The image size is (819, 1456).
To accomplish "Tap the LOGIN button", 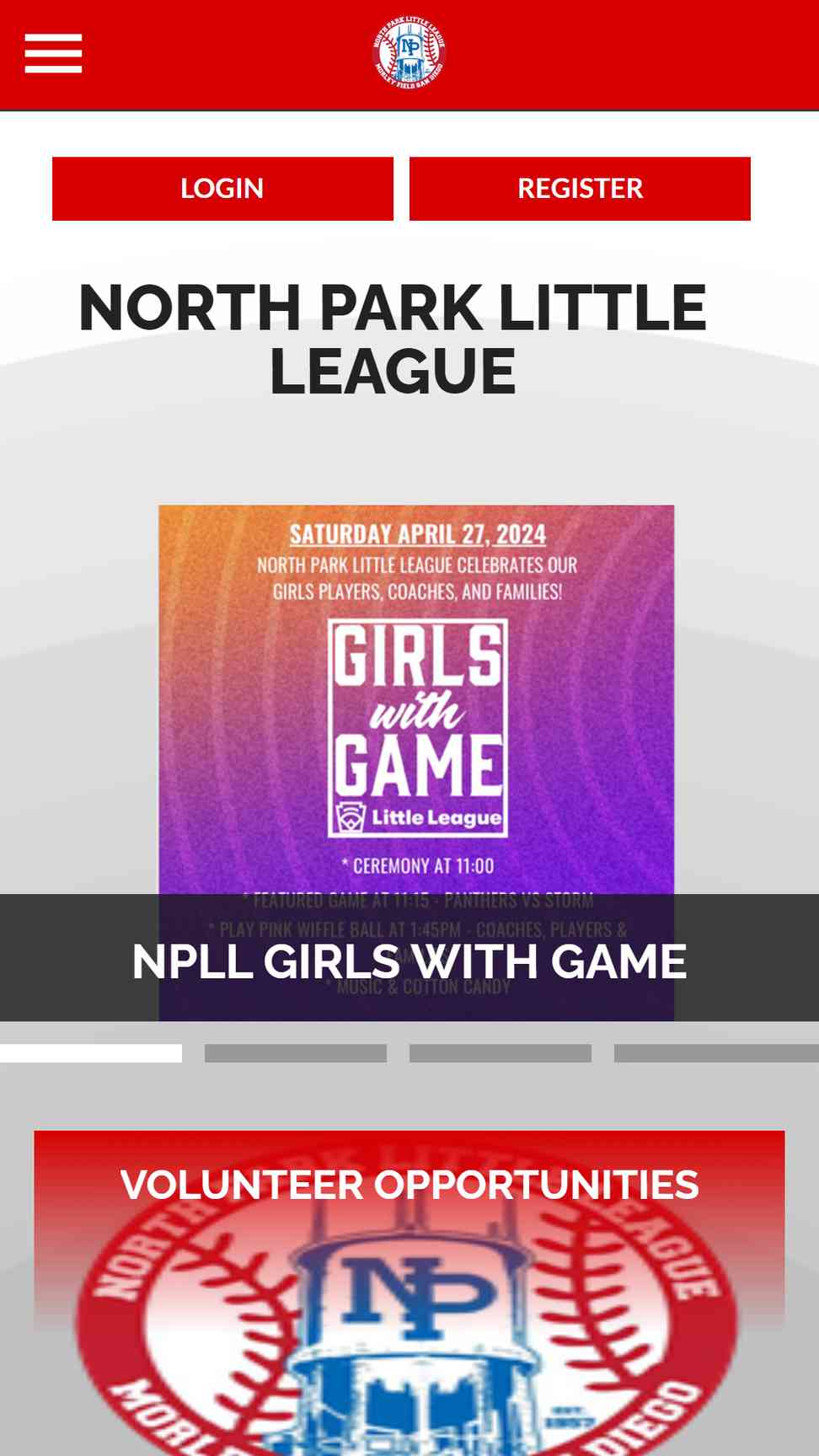I will (222, 189).
